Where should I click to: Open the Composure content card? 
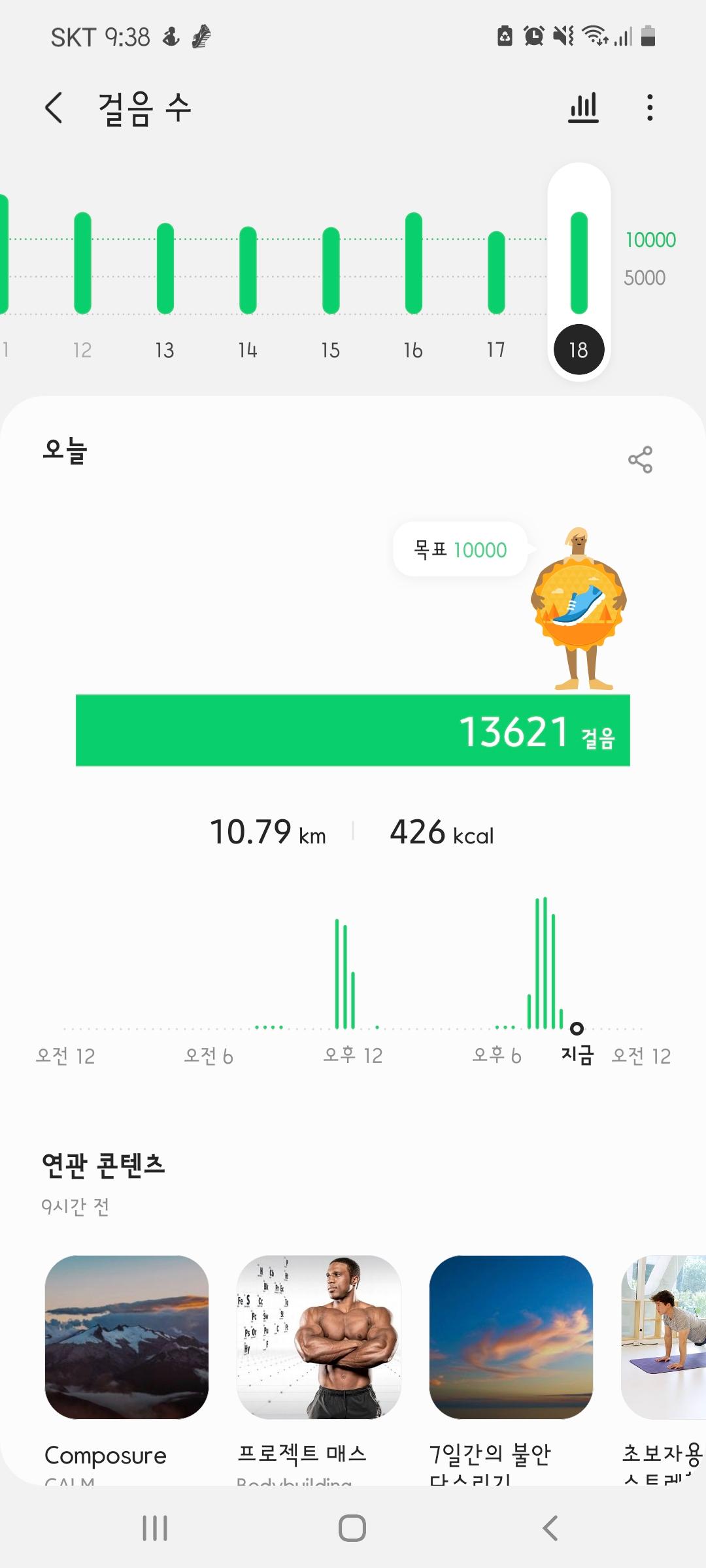click(127, 1337)
